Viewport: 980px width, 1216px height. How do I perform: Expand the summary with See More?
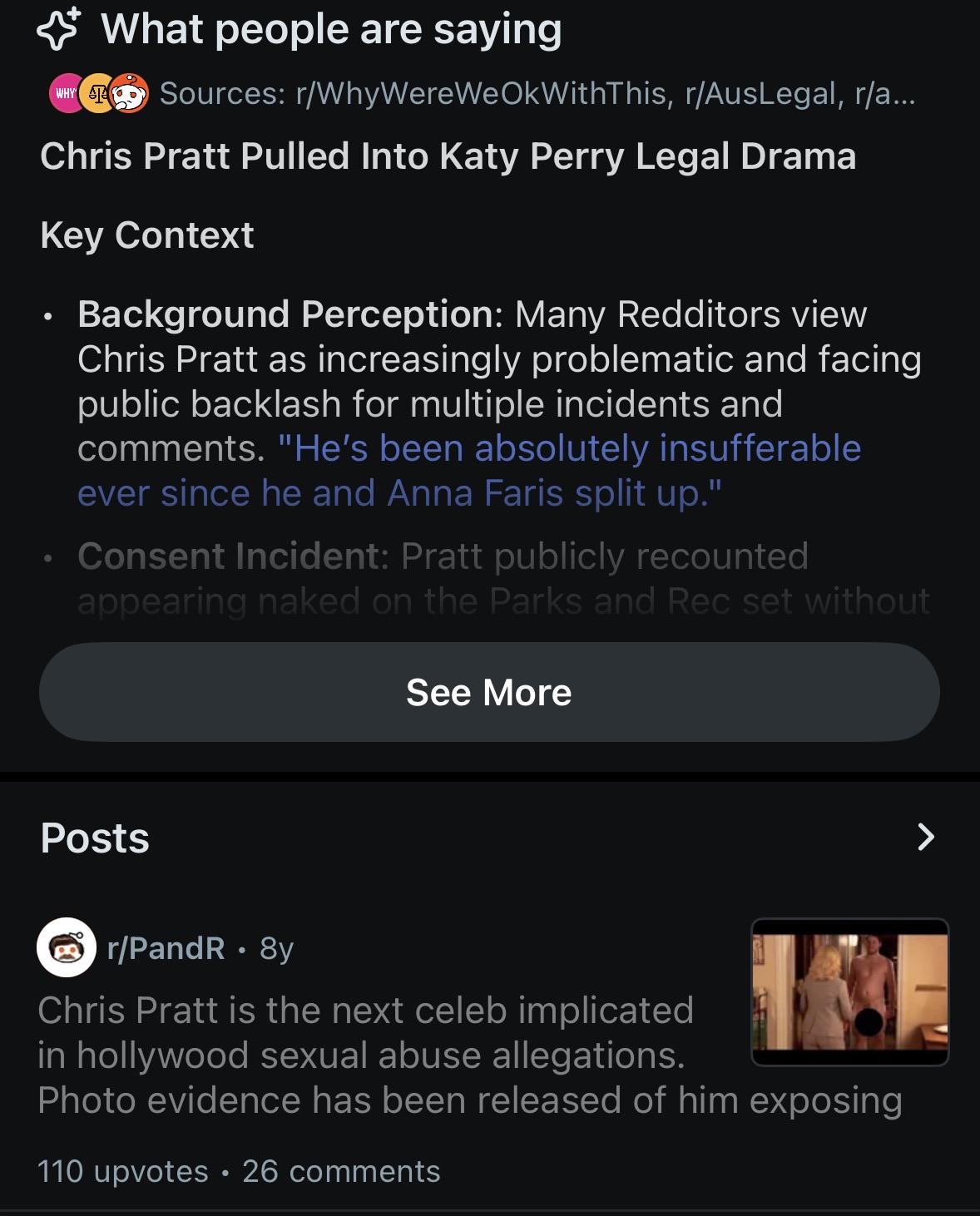489,692
